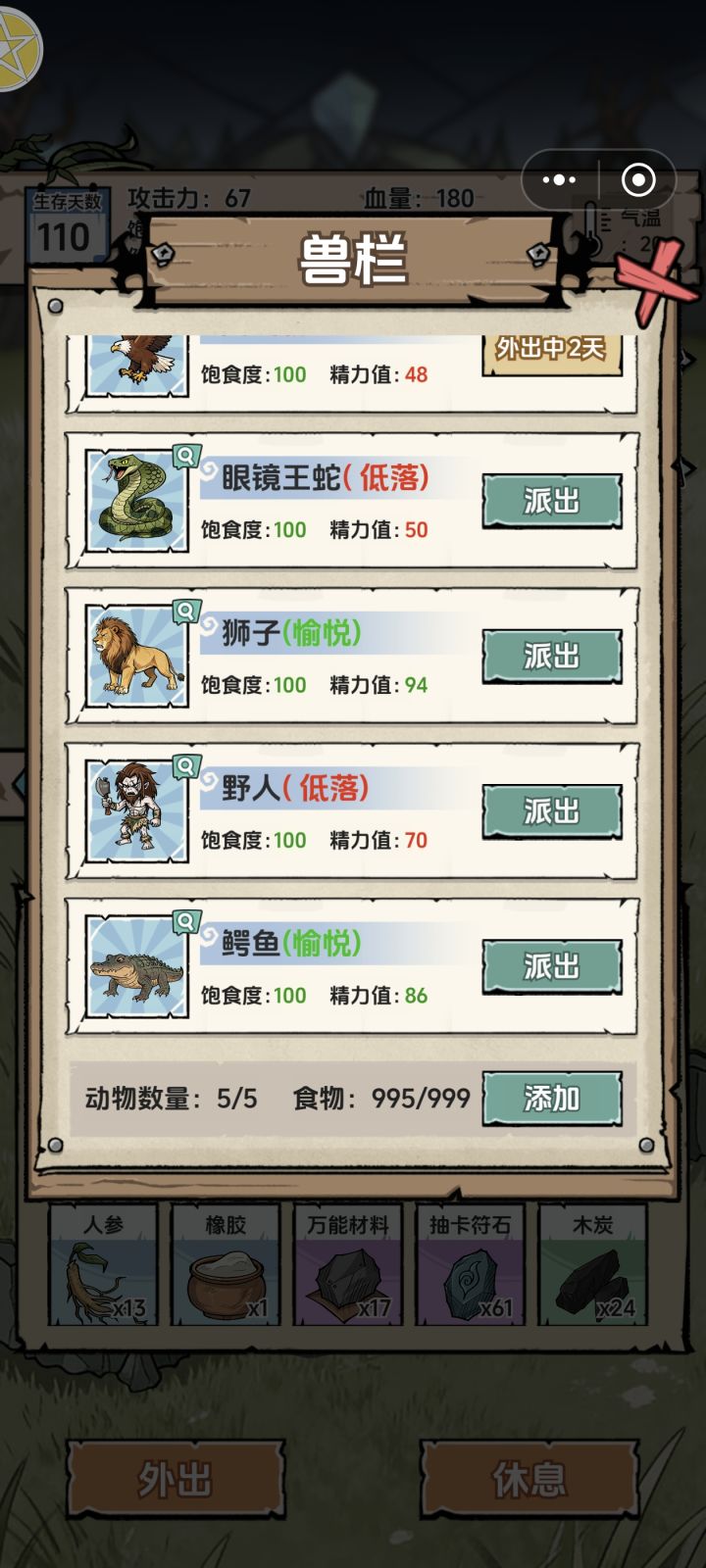The image size is (706, 1568).
Task: Expand the 鳄鱼 (crocodile) portrait thumbnail
Action: click(x=137, y=966)
